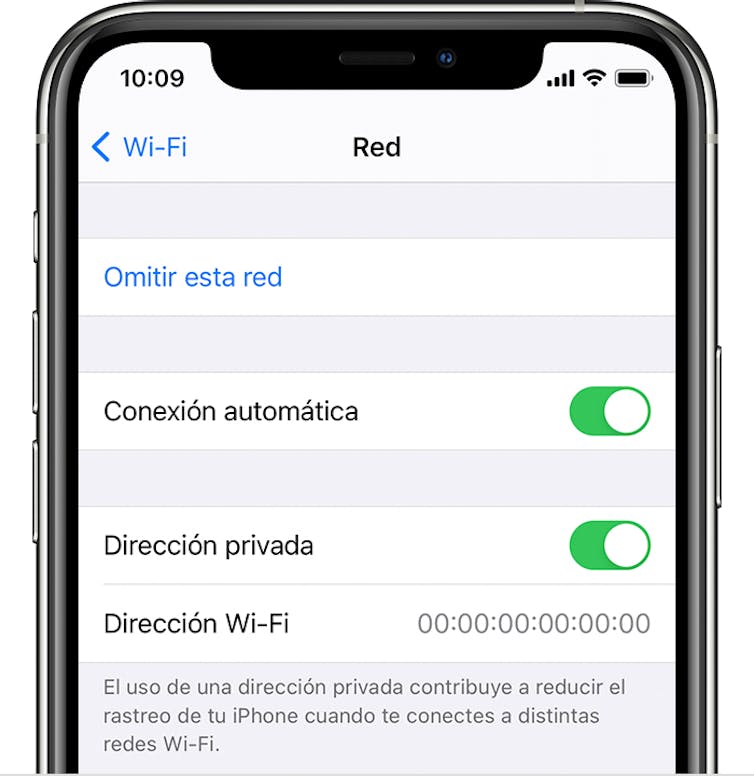Viewport: 754px width, 776px height.
Task: Turn off Dirección privada
Action: pyautogui.click(x=609, y=545)
